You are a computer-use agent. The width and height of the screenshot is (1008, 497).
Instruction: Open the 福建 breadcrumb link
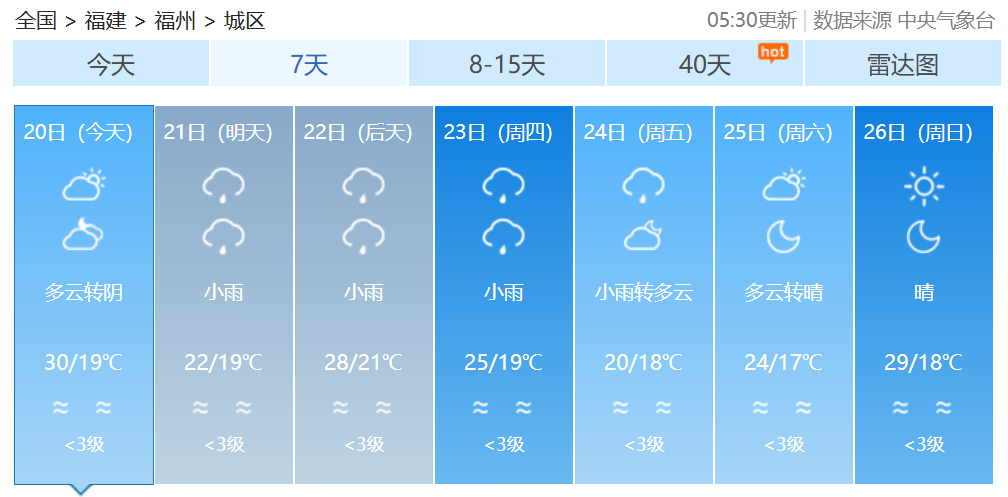[x=105, y=20]
